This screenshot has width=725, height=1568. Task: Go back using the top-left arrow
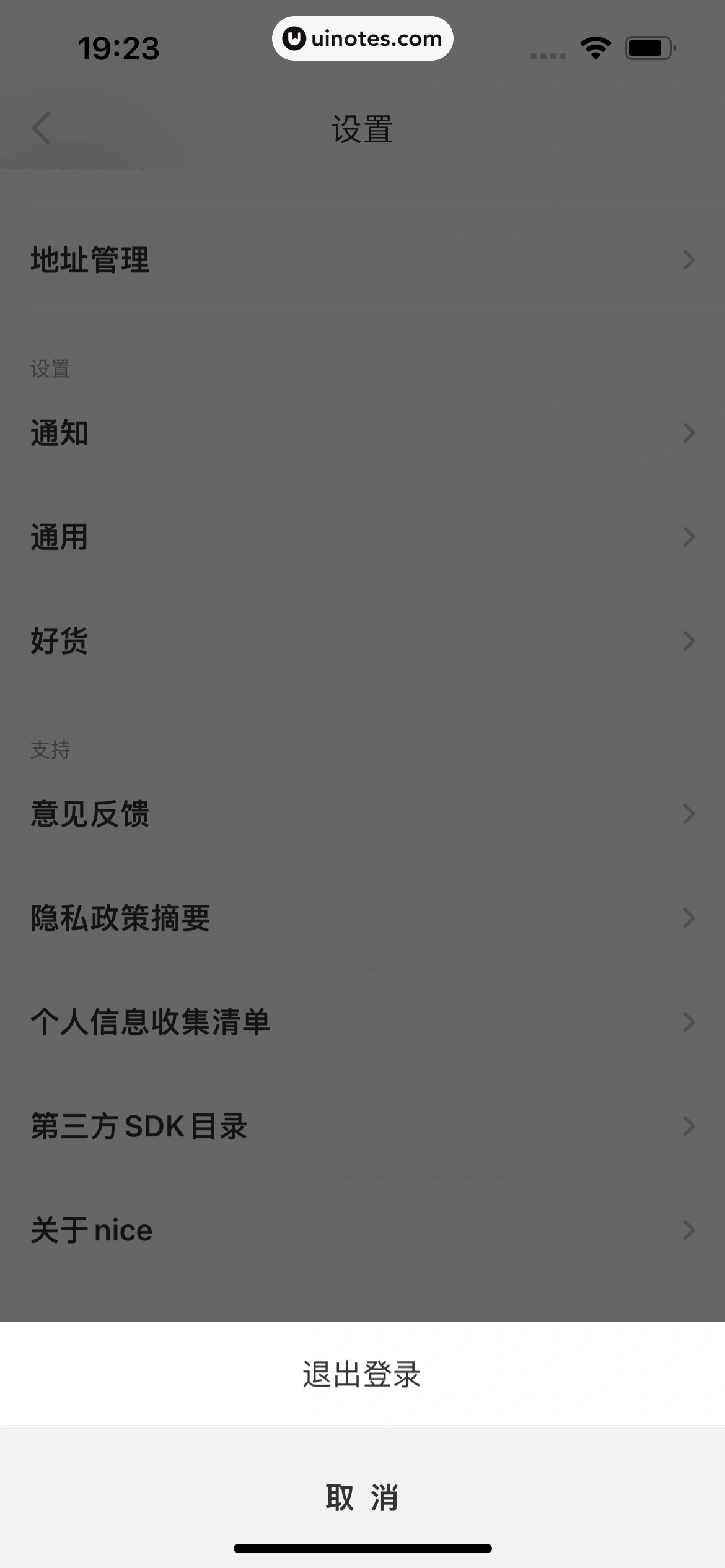[42, 129]
